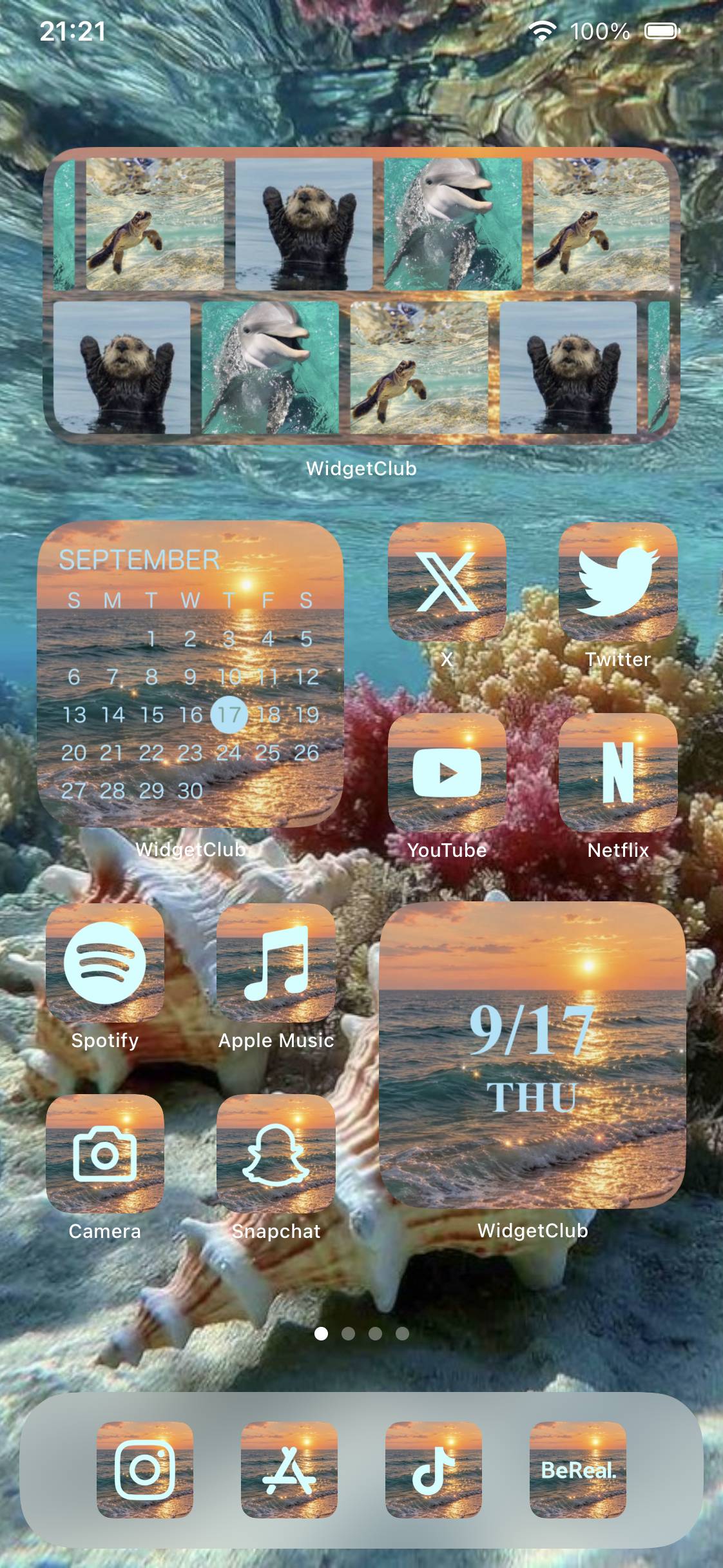Tap the home screen page indicator dots

click(361, 1333)
